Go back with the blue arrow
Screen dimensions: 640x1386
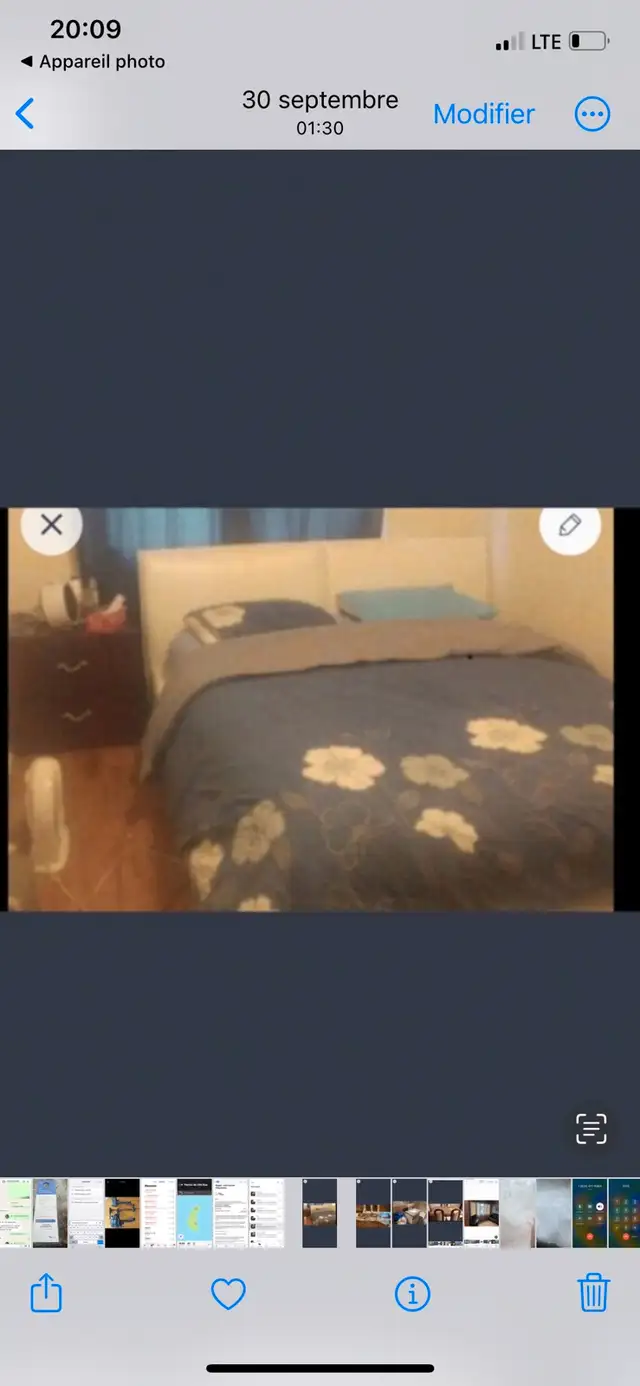pyautogui.click(x=25, y=114)
